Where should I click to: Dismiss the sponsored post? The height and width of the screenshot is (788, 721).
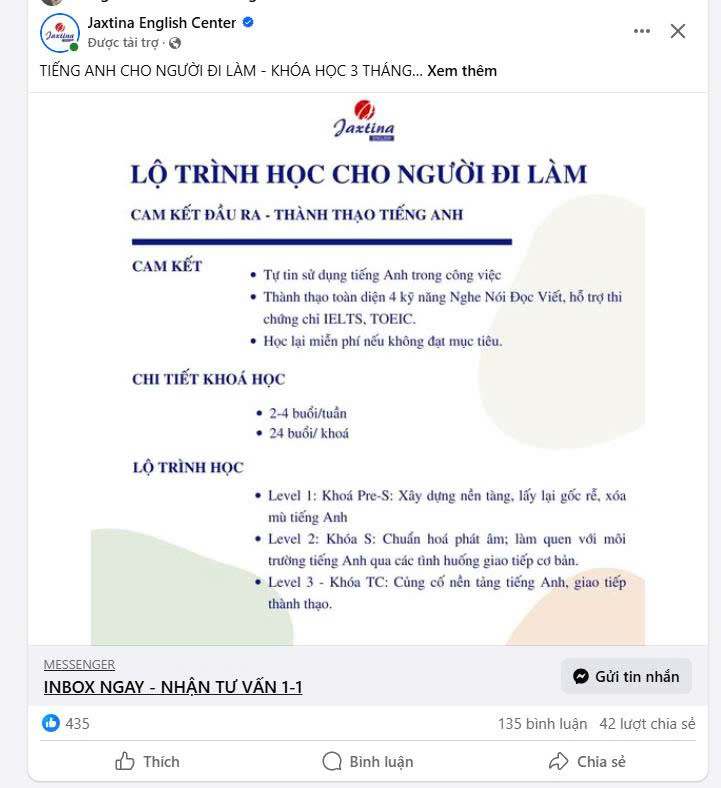[x=678, y=31]
